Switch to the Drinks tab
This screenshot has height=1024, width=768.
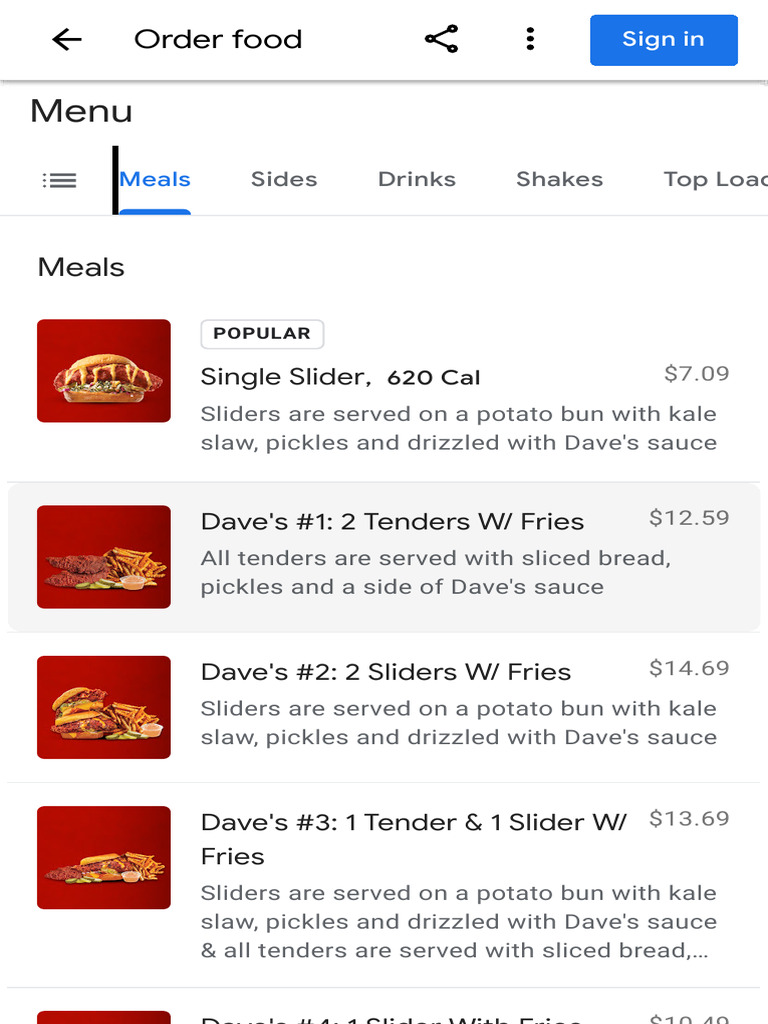click(x=417, y=180)
